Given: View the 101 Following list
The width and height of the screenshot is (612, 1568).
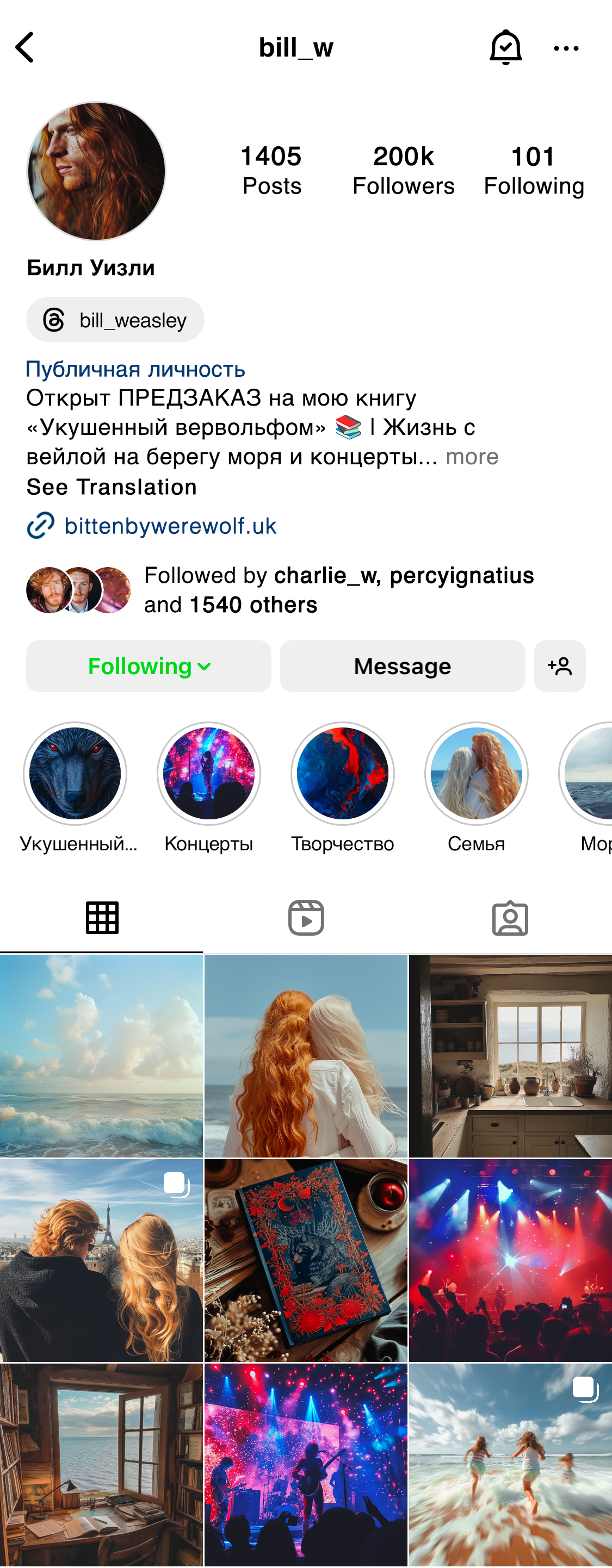Looking at the screenshot, I should click(534, 170).
